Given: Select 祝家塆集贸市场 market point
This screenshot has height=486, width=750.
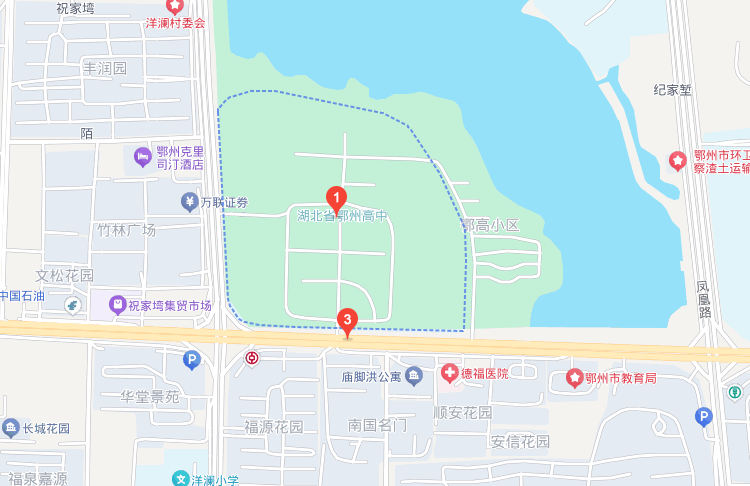Looking at the screenshot, I should [118, 304].
